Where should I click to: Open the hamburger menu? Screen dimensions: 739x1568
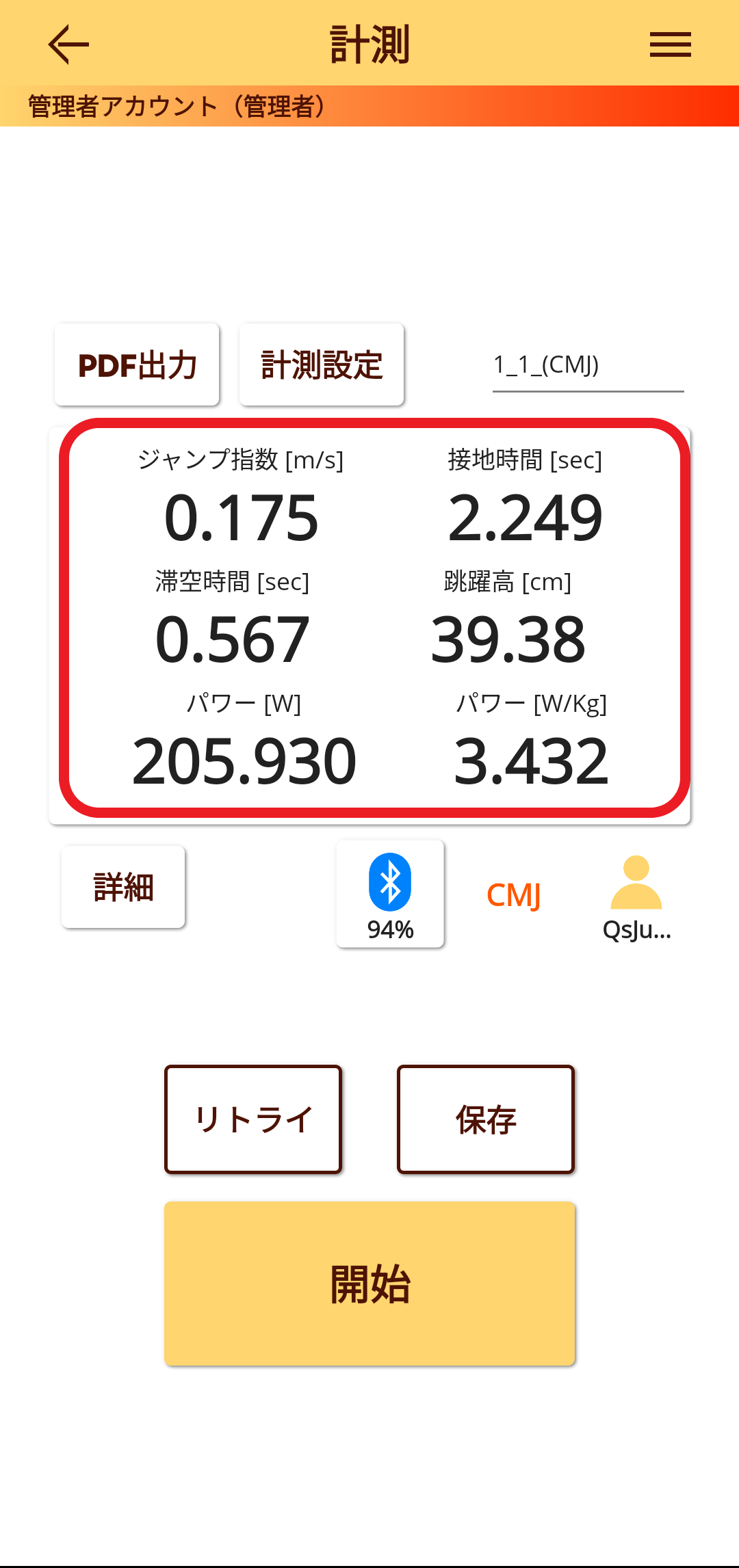670,44
